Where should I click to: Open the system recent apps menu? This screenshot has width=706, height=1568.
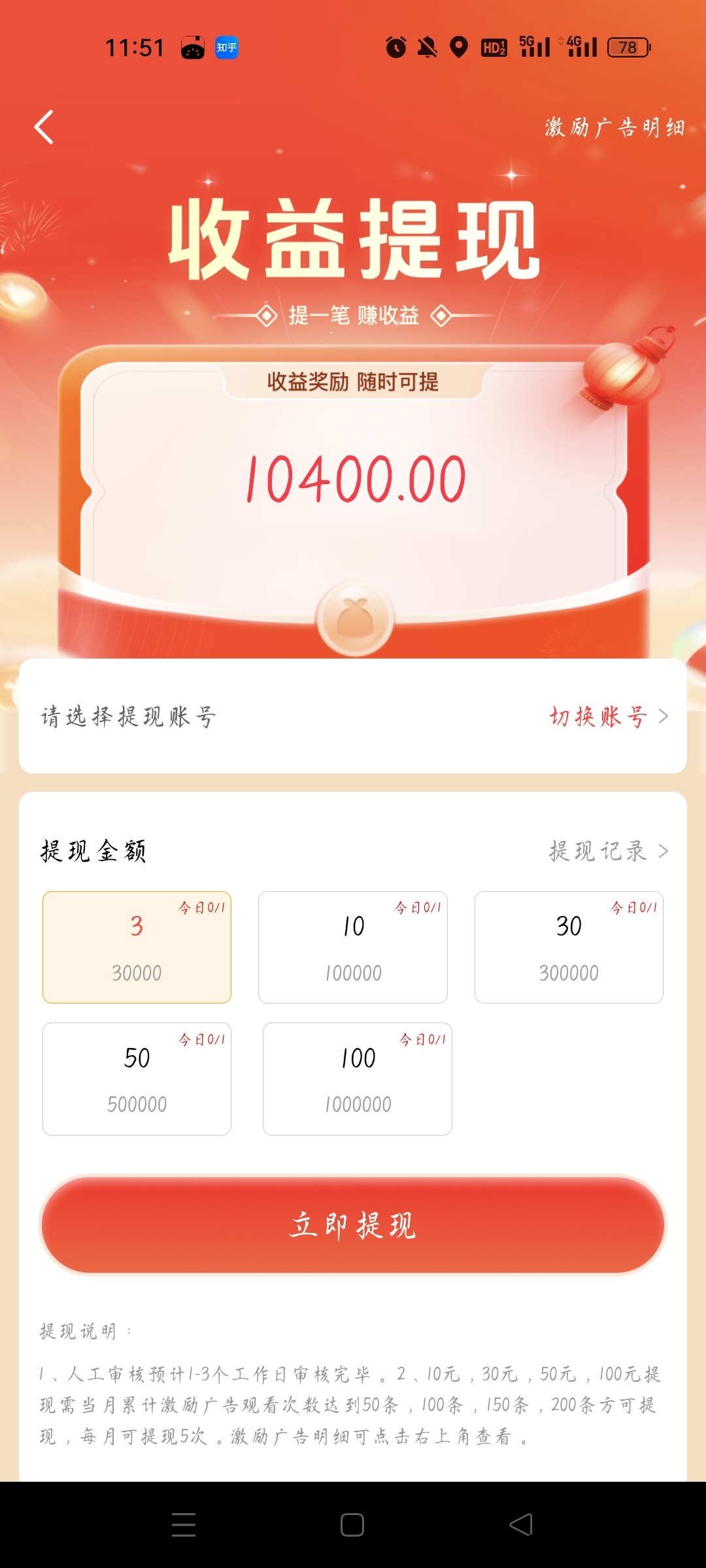pos(184,1525)
